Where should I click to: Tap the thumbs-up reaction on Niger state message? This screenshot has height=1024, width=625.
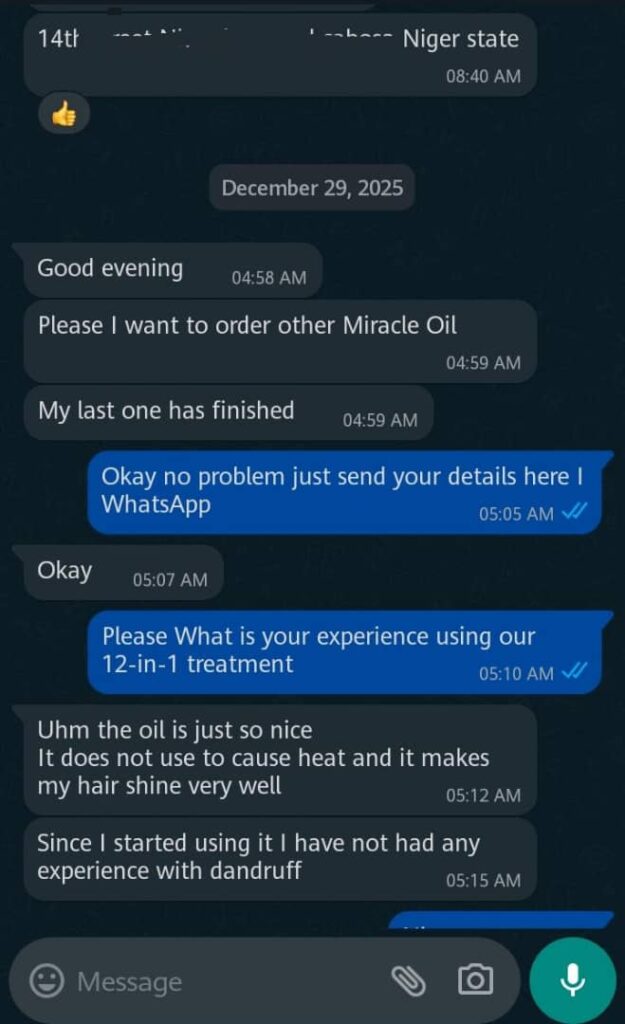point(64,114)
